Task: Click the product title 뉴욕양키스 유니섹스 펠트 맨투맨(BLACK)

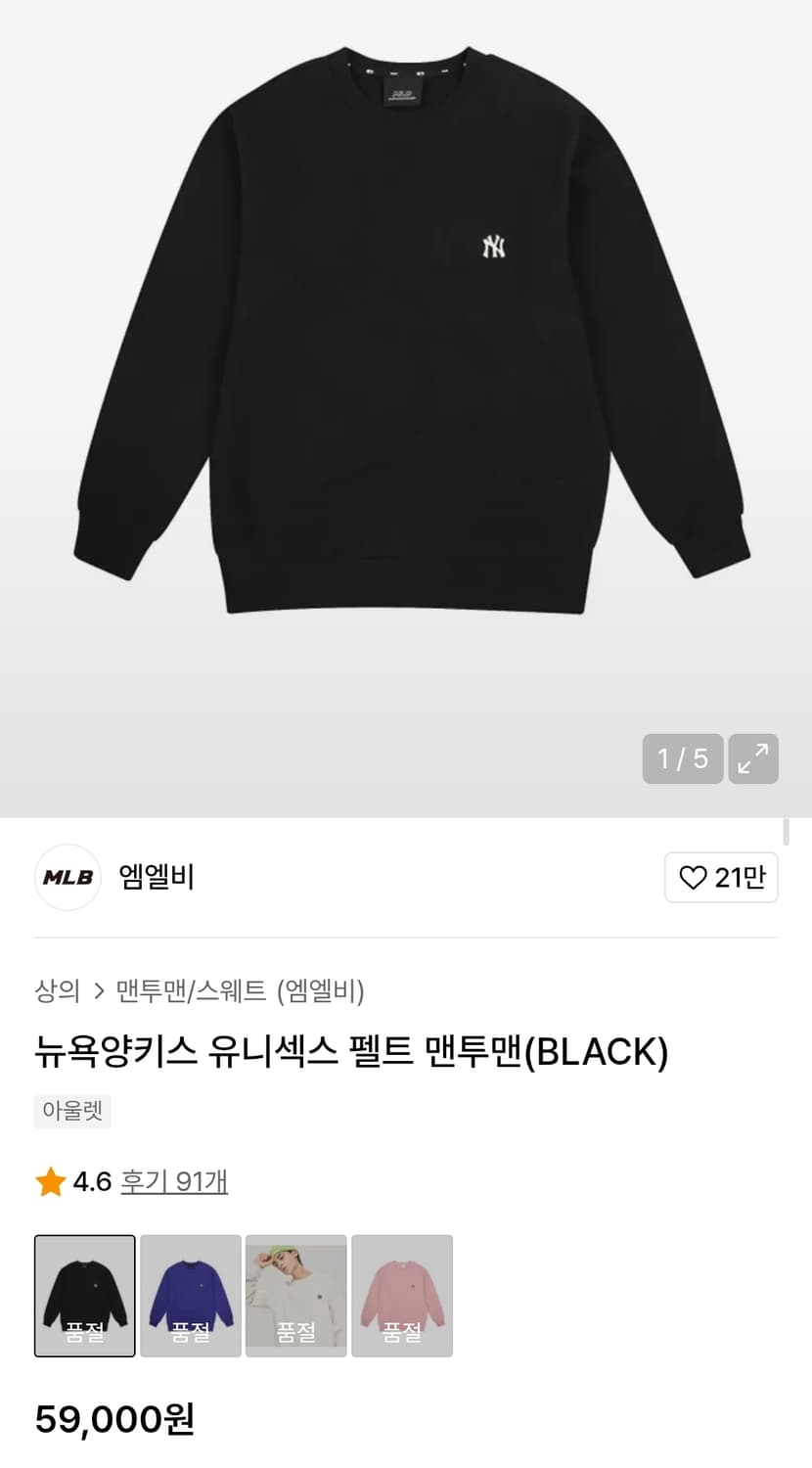Action: point(350,1052)
